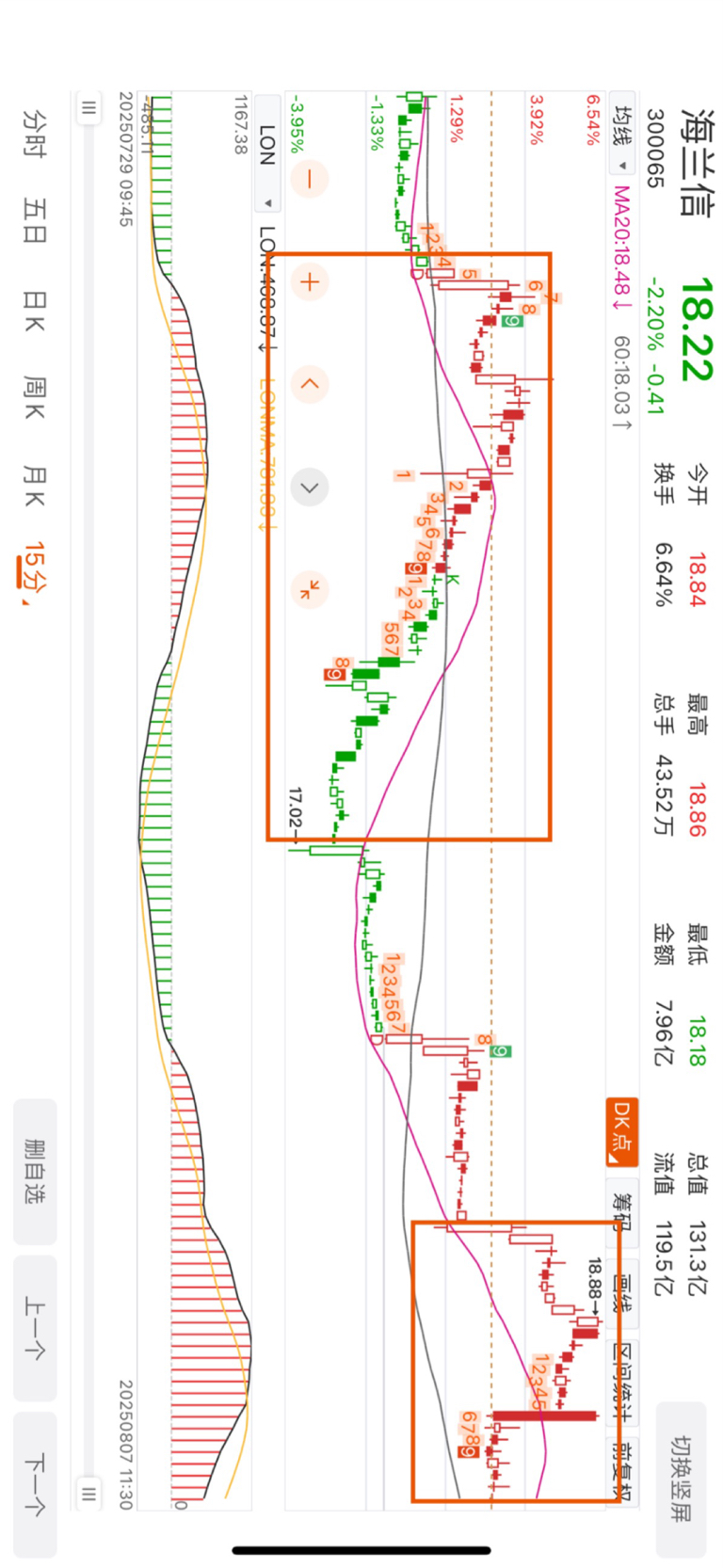Switch to the 分时 chart tab
This screenshot has height=1568, width=723.
[34, 134]
